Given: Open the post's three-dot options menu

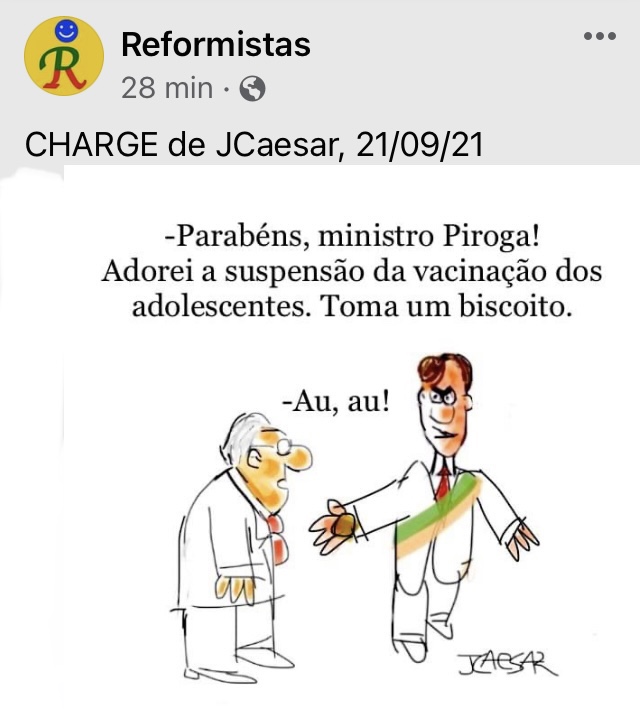Looking at the screenshot, I should [599, 37].
